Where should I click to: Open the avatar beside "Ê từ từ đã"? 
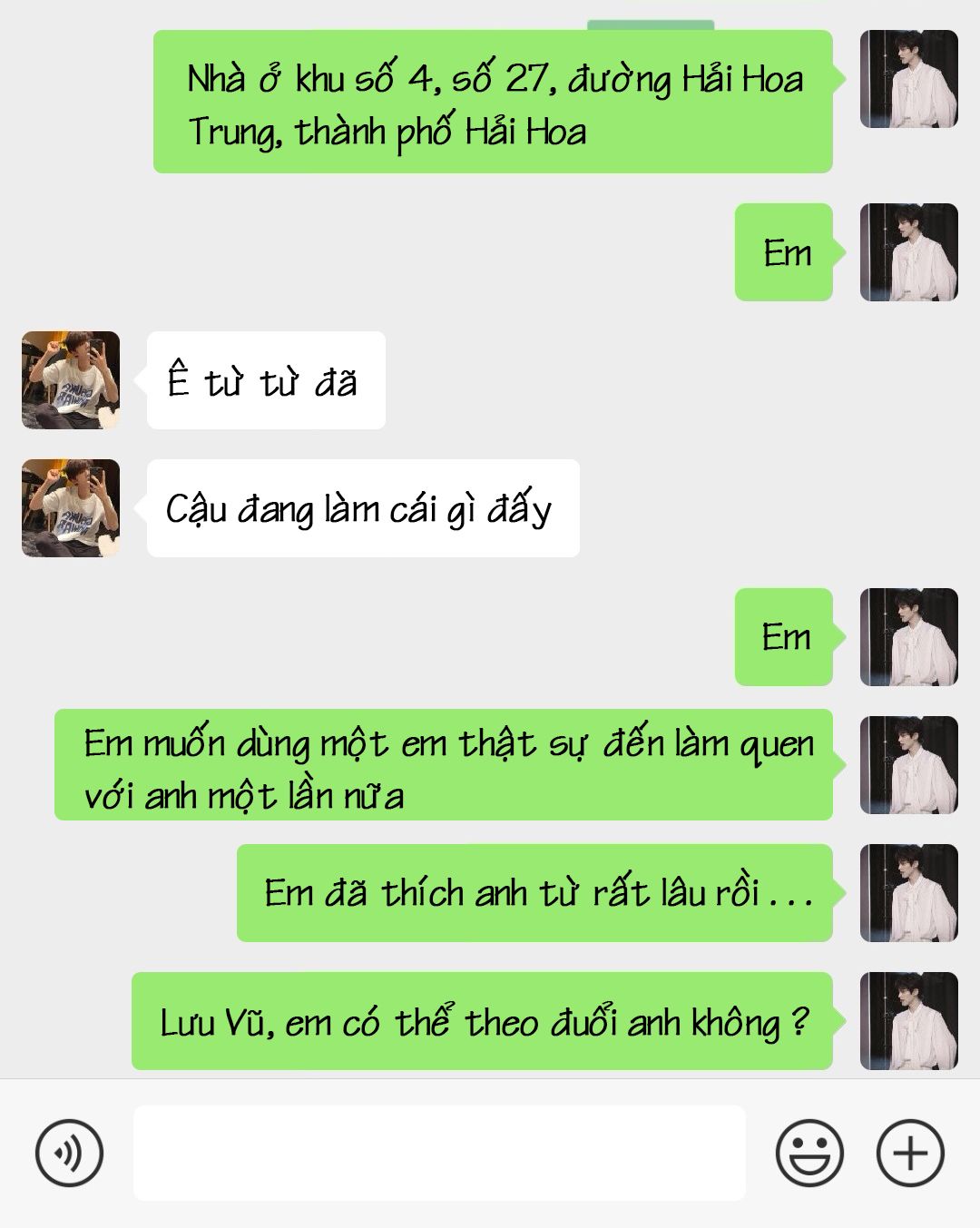(x=71, y=380)
